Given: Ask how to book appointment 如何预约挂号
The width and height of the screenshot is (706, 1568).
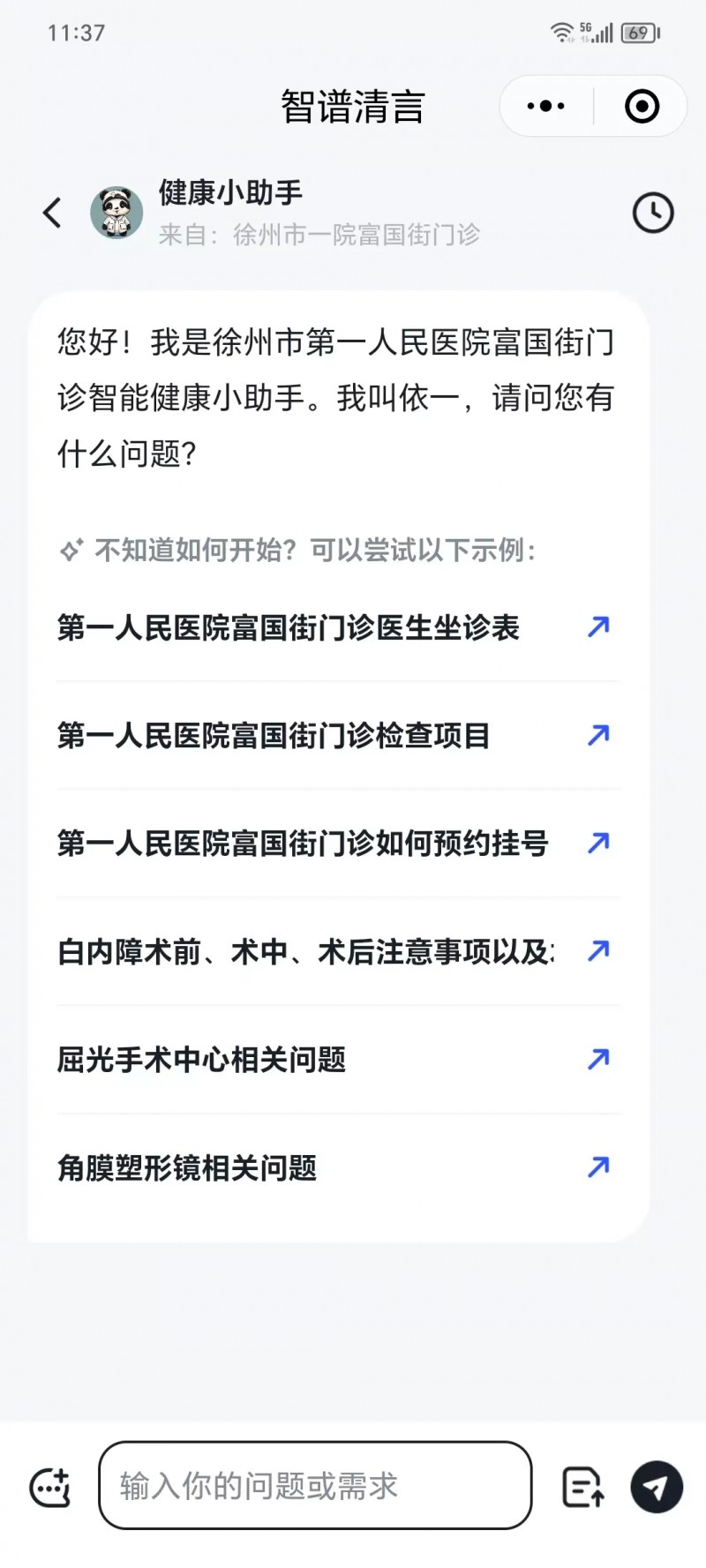Looking at the screenshot, I should pyautogui.click(x=335, y=843).
